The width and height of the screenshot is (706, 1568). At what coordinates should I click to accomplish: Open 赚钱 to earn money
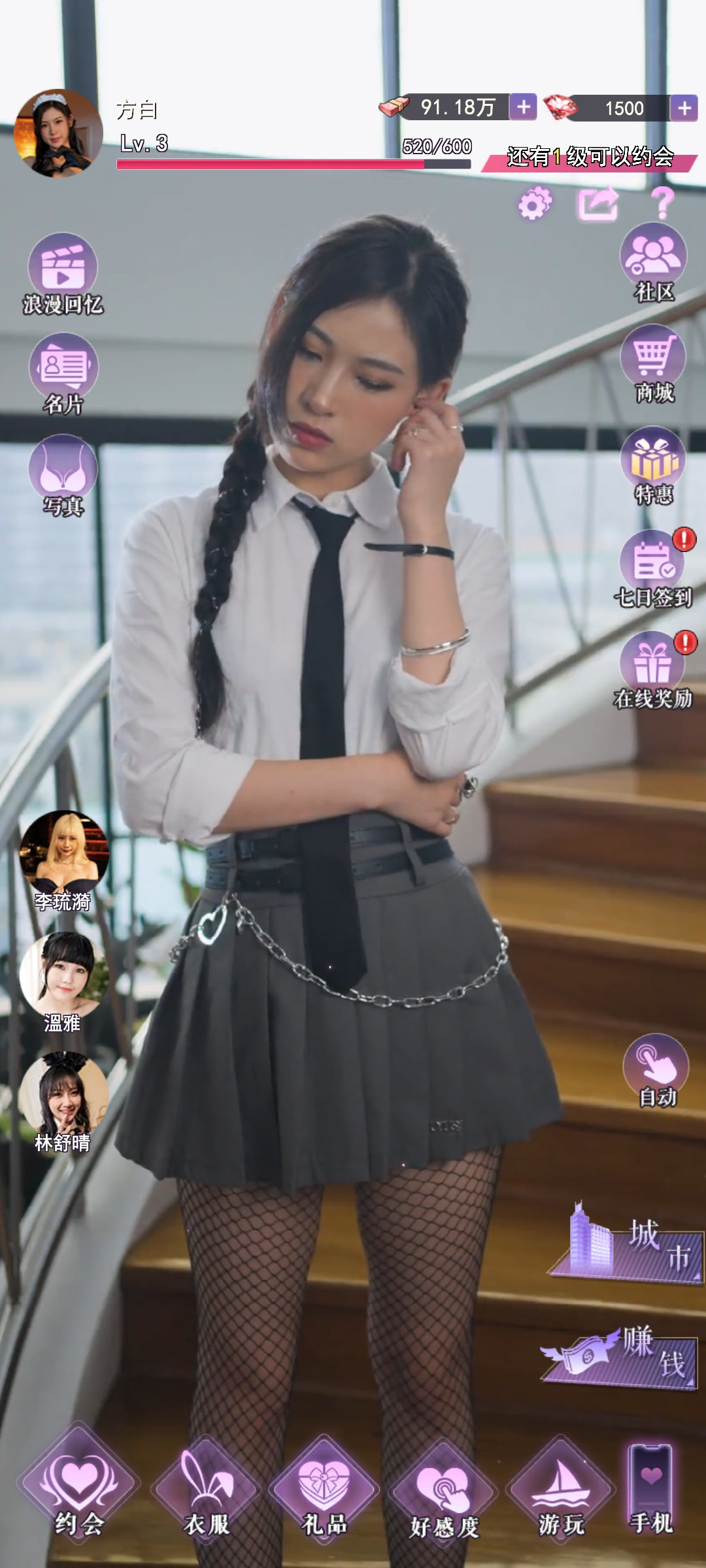[x=621, y=1356]
